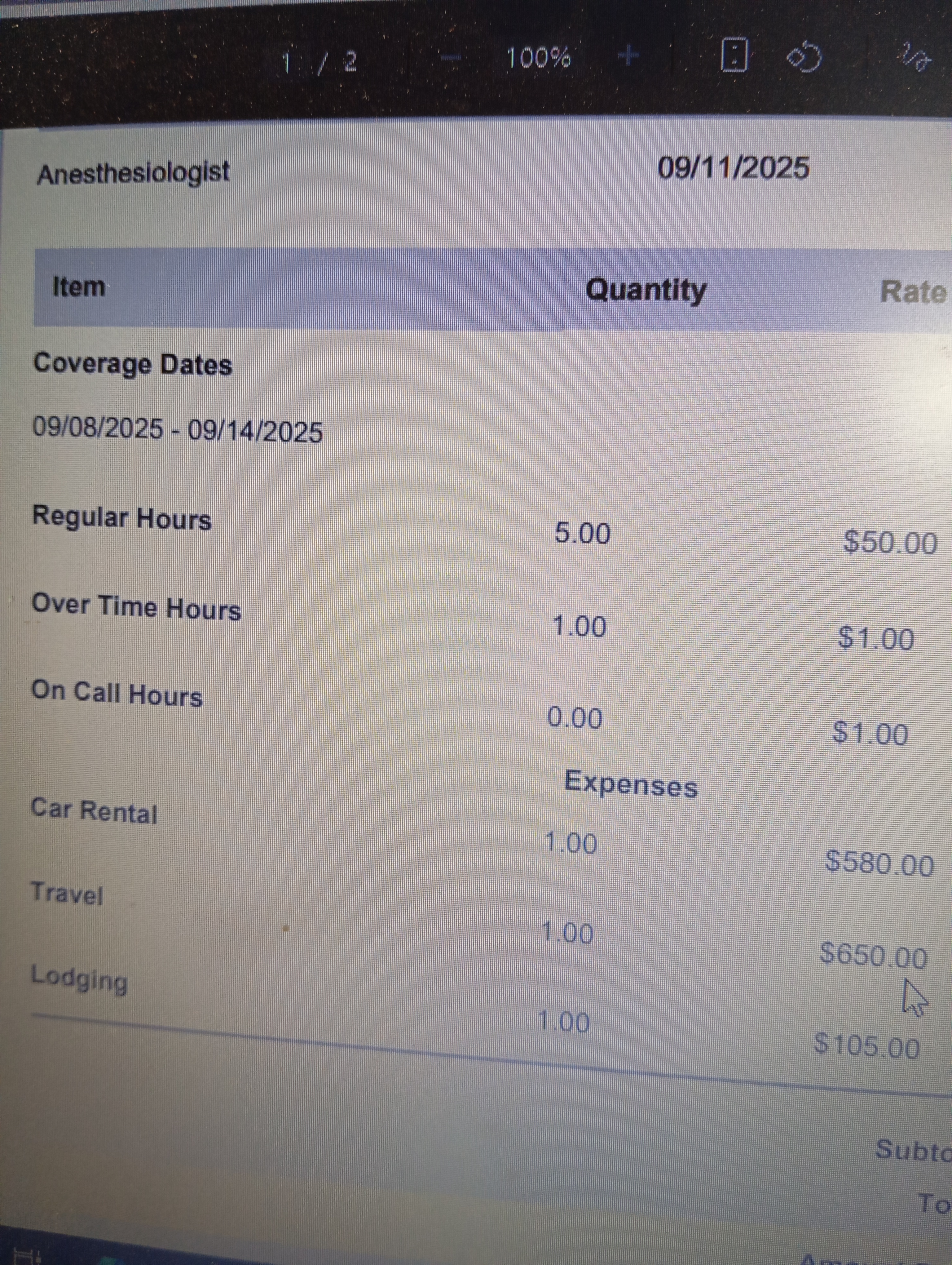952x1265 pixels.
Task: Open the draw annotation tool
Action: click(x=915, y=57)
